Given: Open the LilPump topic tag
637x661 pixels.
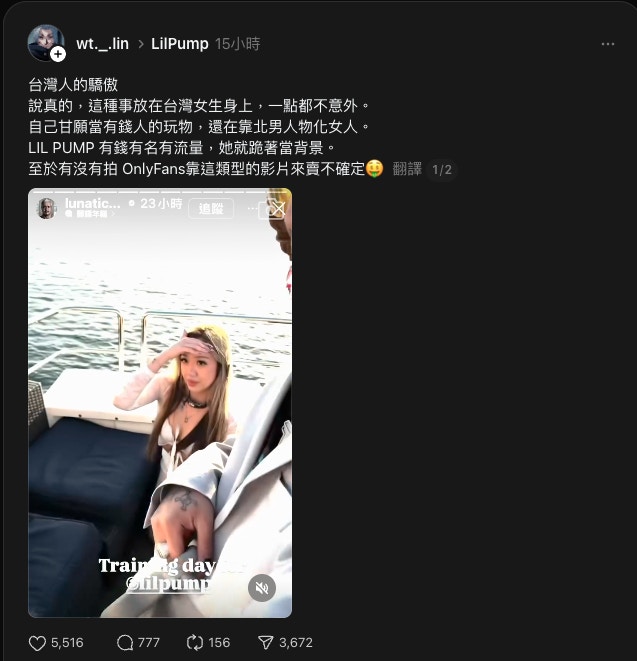Looking at the screenshot, I should (180, 44).
